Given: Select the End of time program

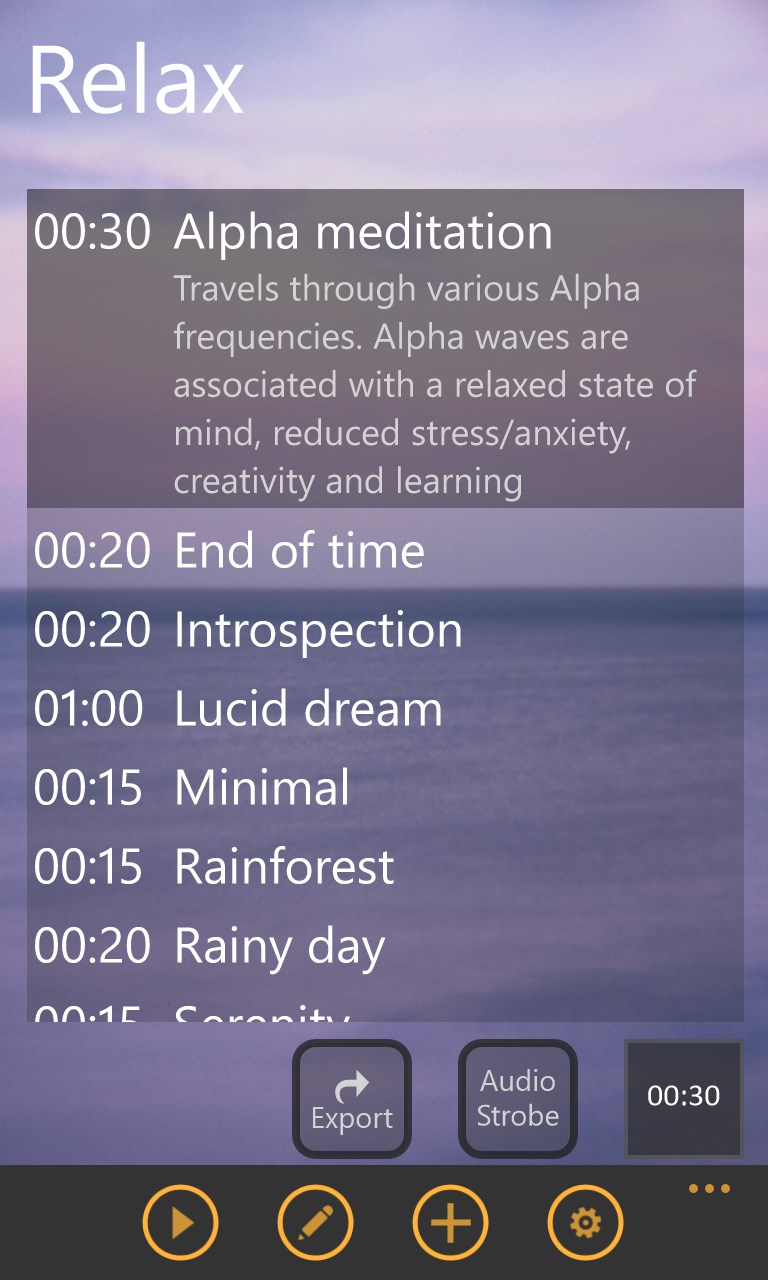Looking at the screenshot, I should (298, 550).
